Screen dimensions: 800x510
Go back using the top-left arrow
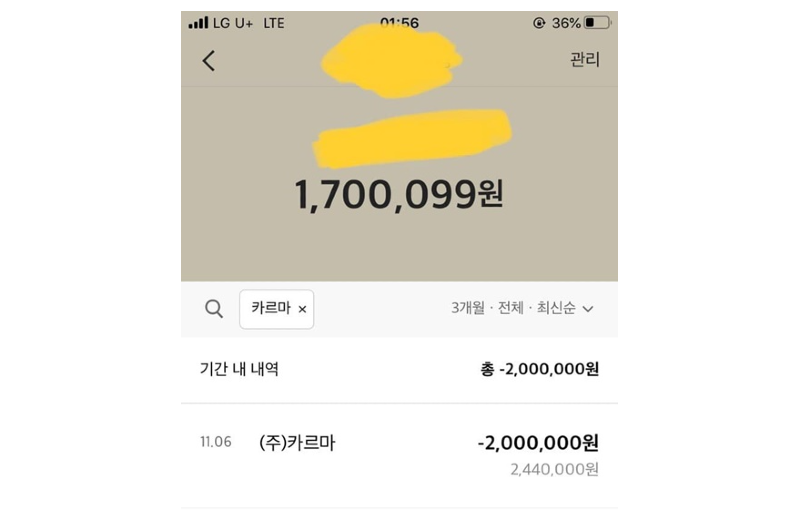[209, 60]
